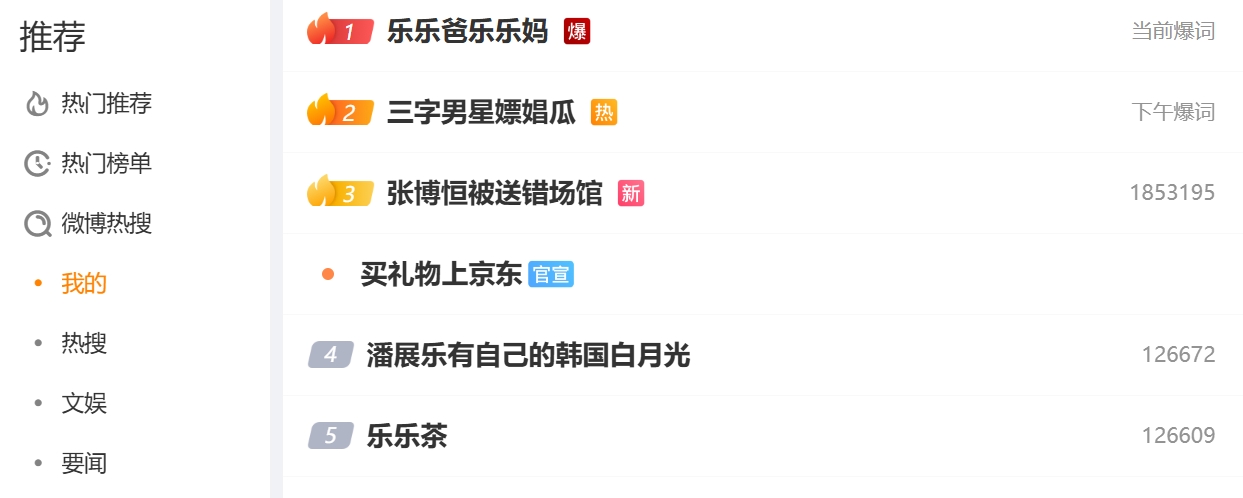
Task: Open the topic 三字男星嫖娼瓜
Action: click(481, 112)
